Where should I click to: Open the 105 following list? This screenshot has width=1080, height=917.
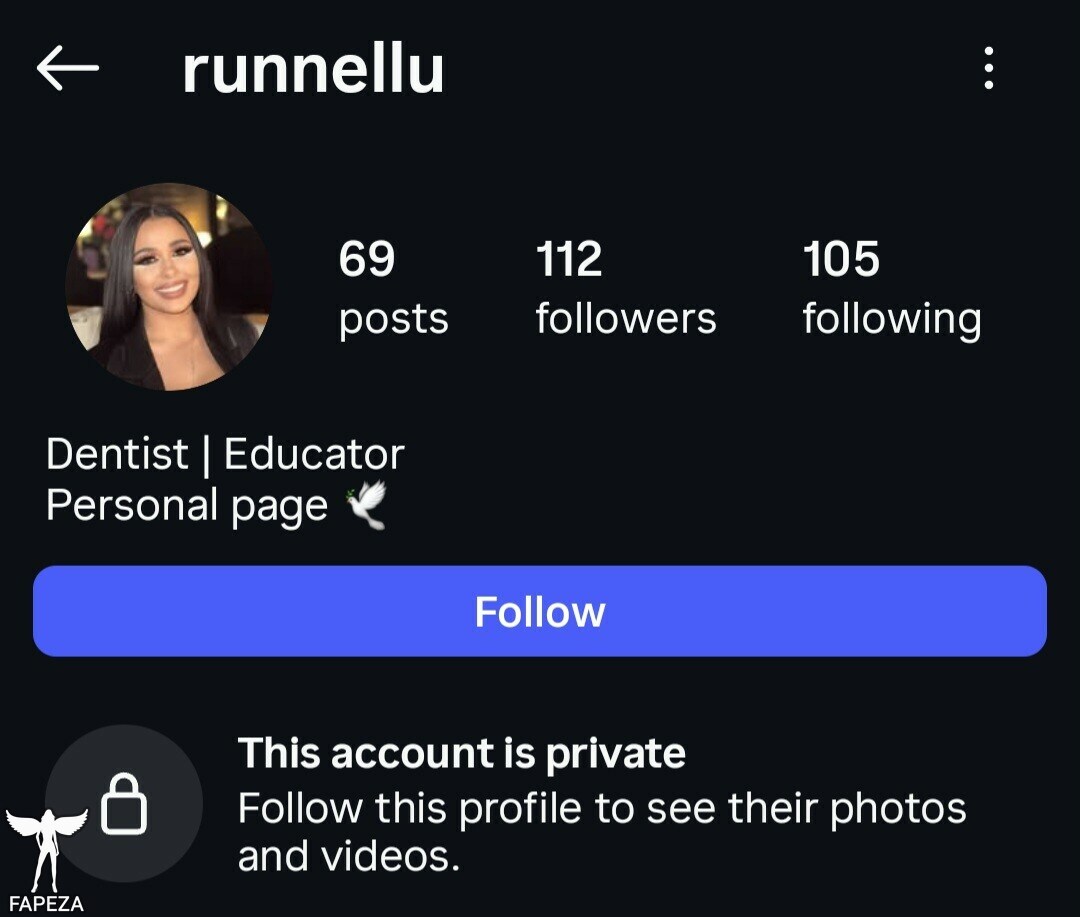tap(891, 287)
